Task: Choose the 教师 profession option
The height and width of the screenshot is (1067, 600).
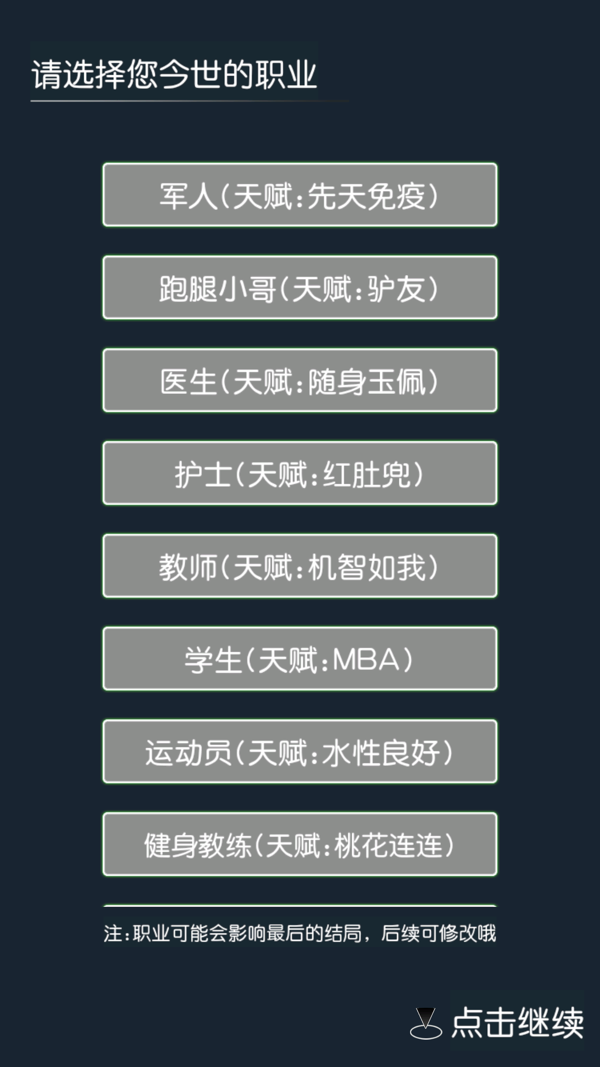Action: 300,565
